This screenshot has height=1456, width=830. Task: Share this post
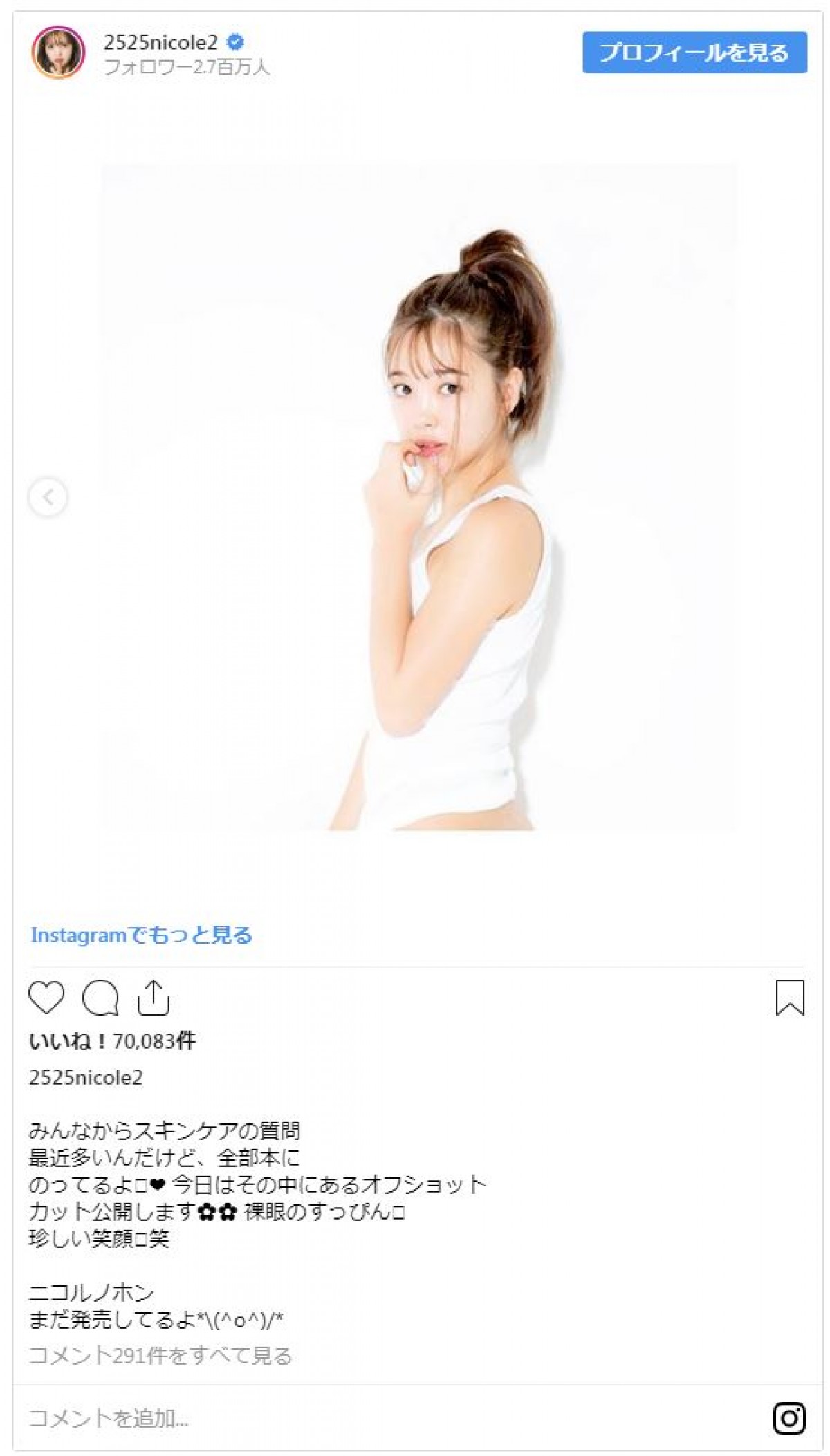point(154,998)
